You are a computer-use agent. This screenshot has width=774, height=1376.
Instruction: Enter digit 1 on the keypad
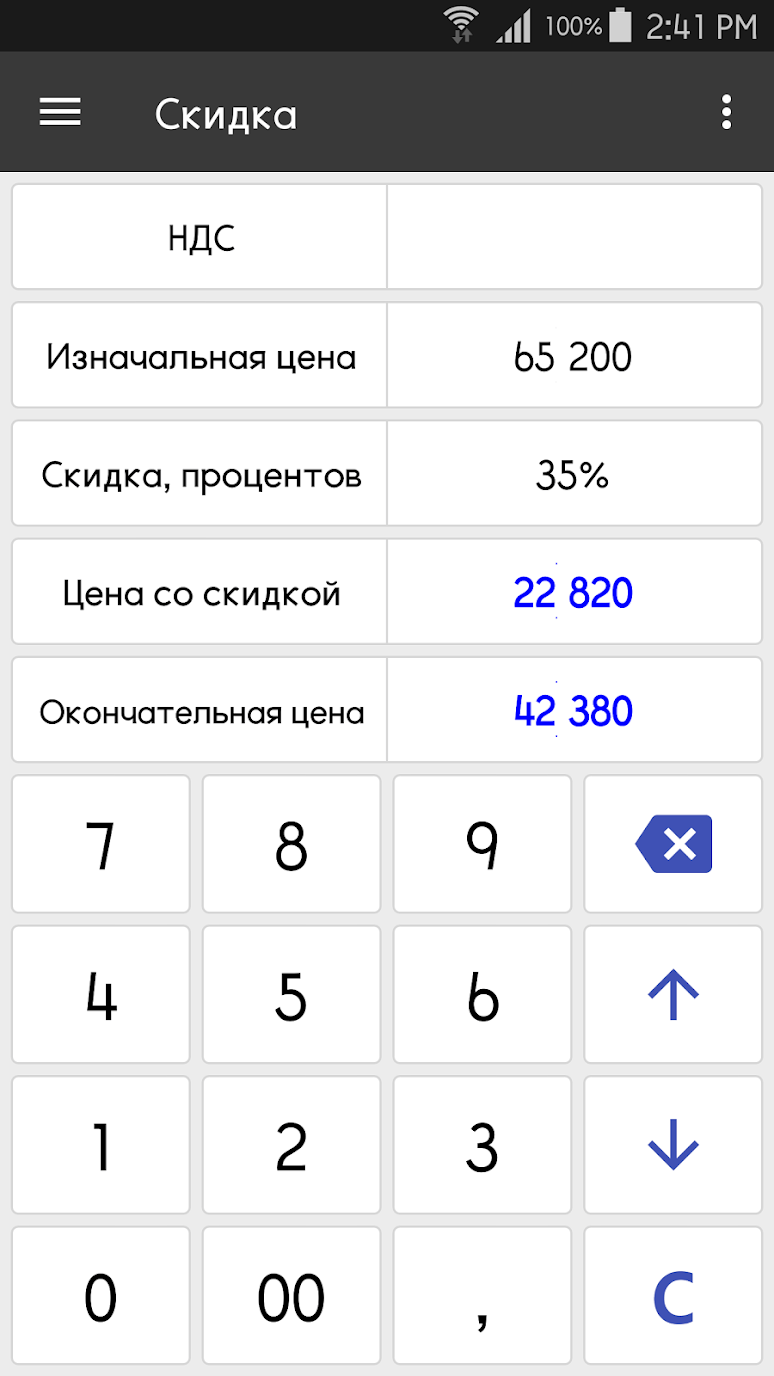[100, 1146]
